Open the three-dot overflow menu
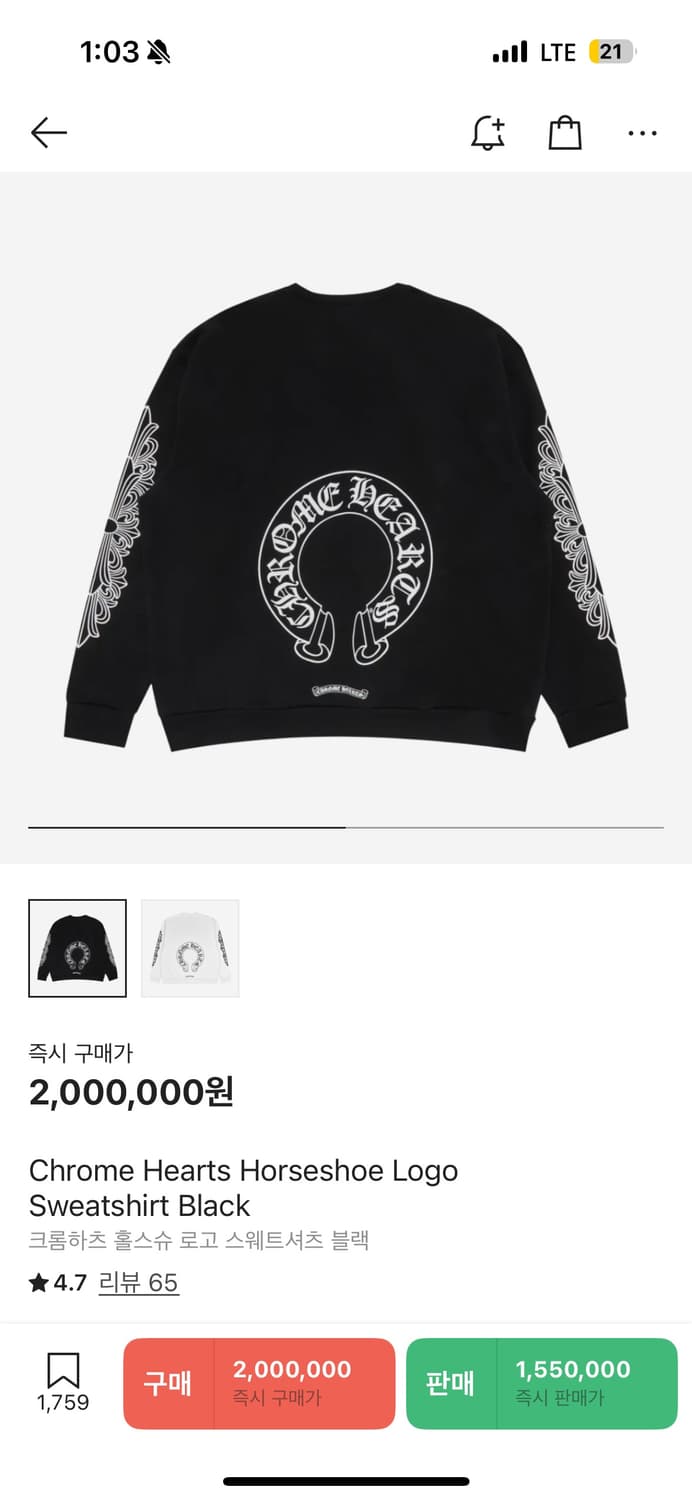692x1500 pixels. (x=642, y=133)
